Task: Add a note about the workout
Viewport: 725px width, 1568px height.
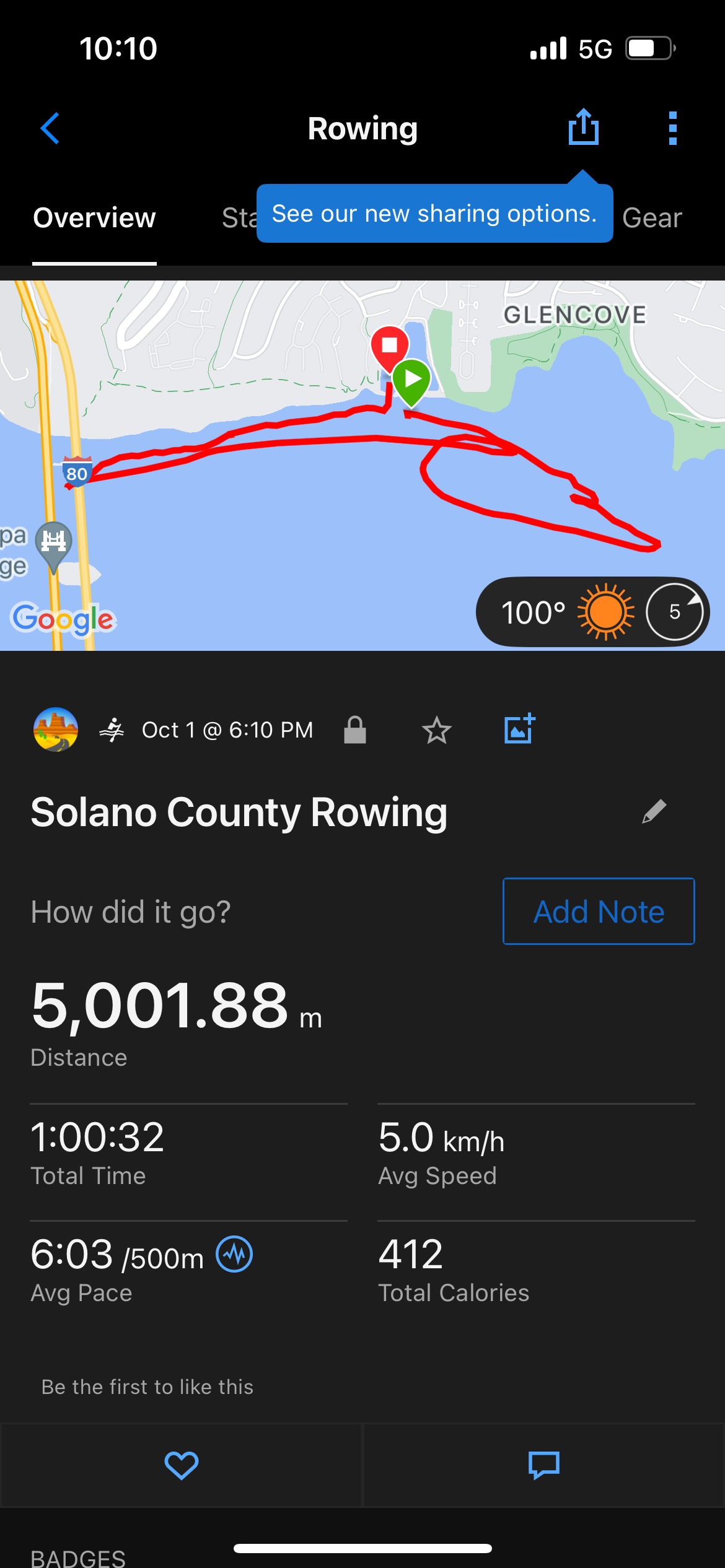Action: coord(599,911)
